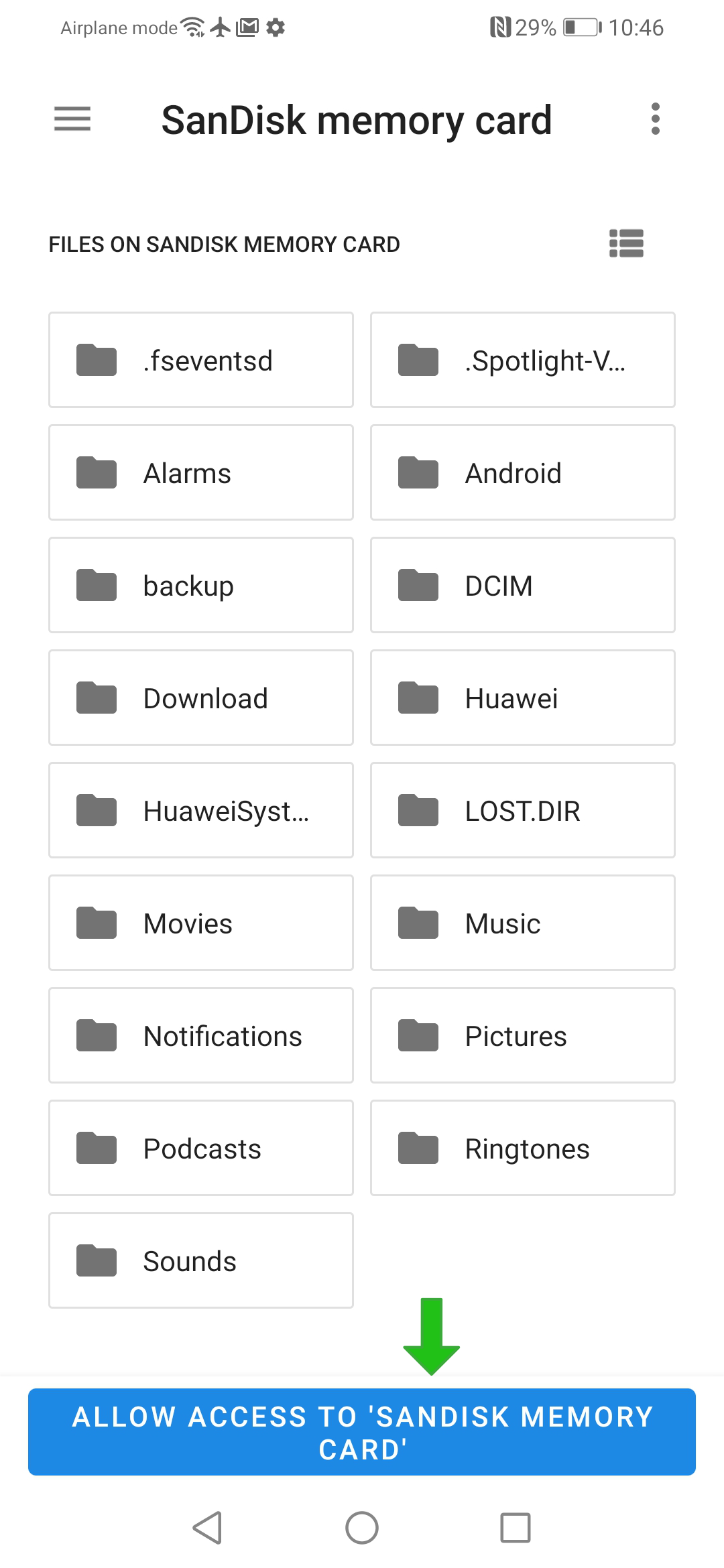Open the backup folder
The width and height of the screenshot is (724, 1568).
click(x=201, y=585)
